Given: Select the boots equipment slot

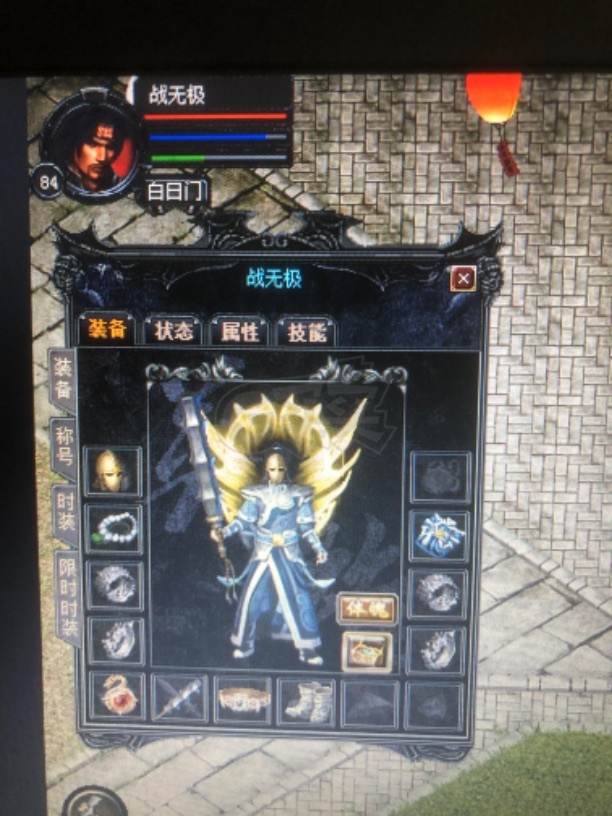Looking at the screenshot, I should [305, 700].
